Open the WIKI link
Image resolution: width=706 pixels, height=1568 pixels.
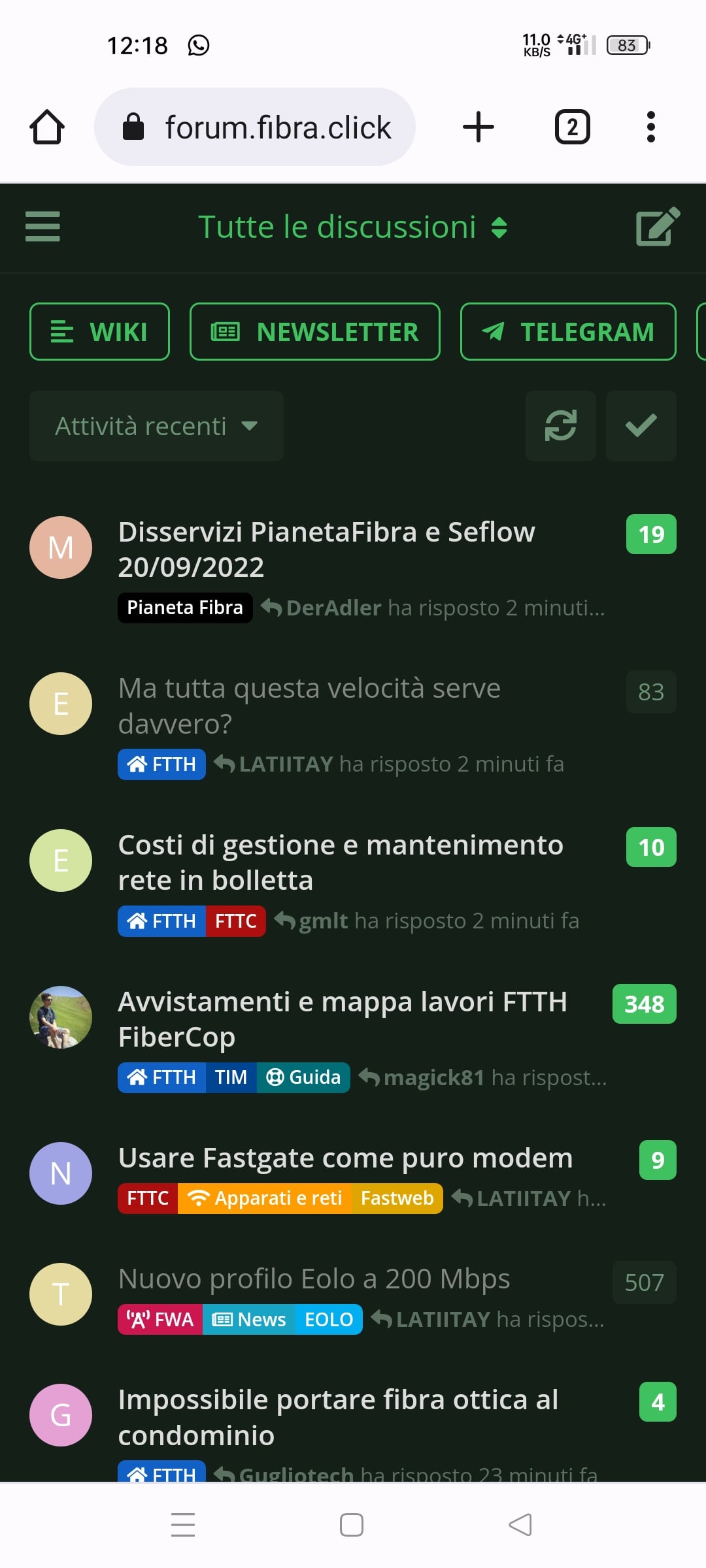coord(99,332)
